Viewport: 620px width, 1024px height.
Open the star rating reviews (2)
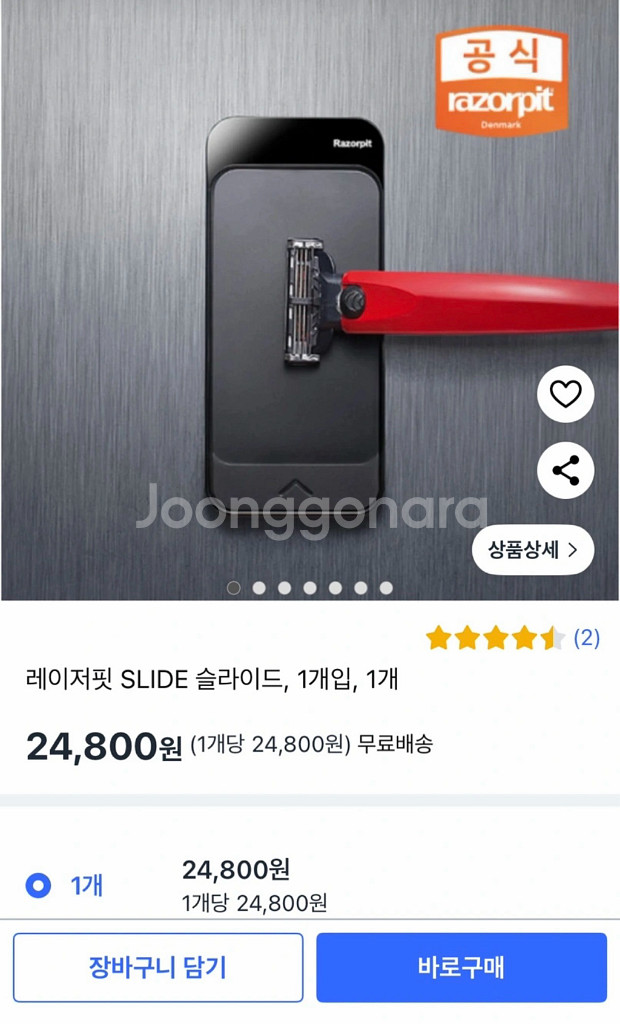511,638
